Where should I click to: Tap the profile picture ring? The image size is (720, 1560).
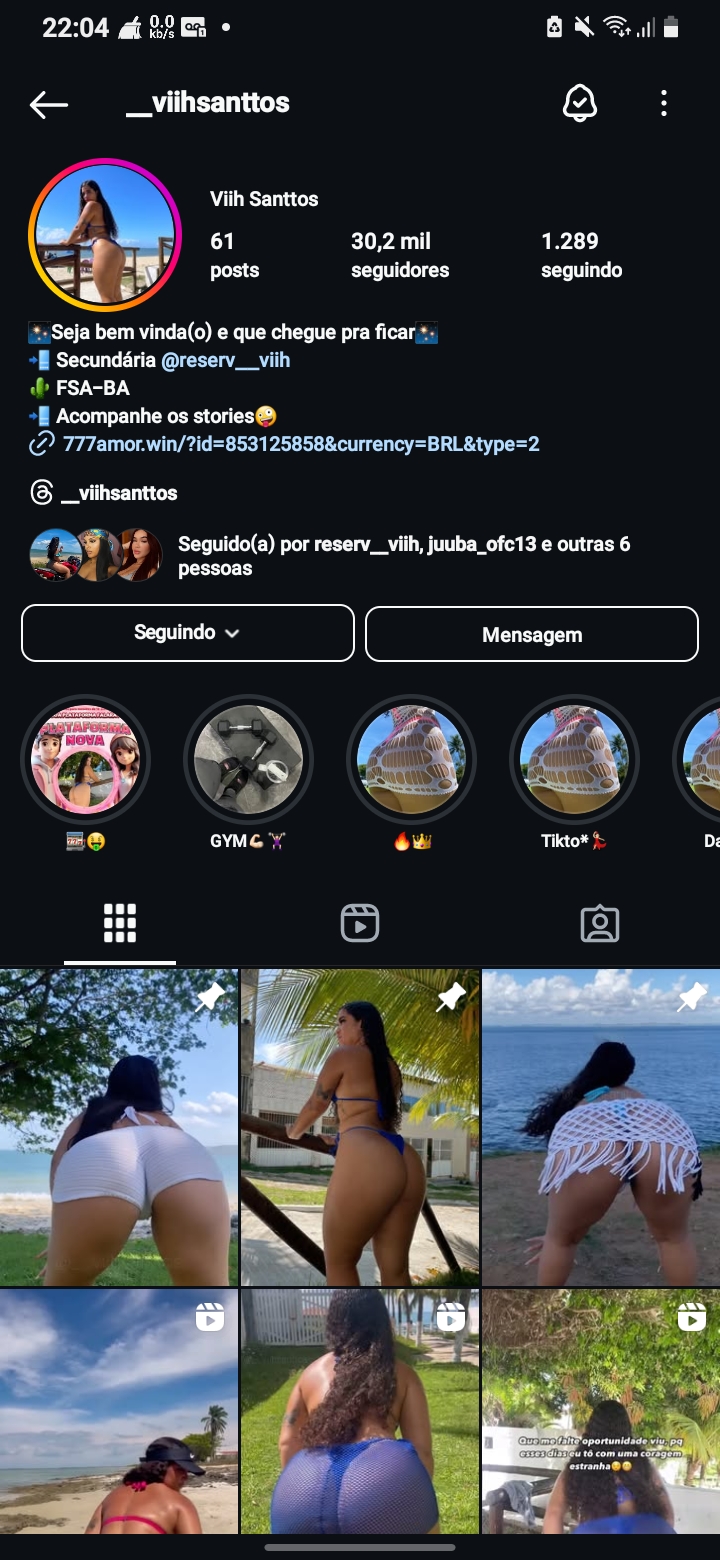coord(104,233)
